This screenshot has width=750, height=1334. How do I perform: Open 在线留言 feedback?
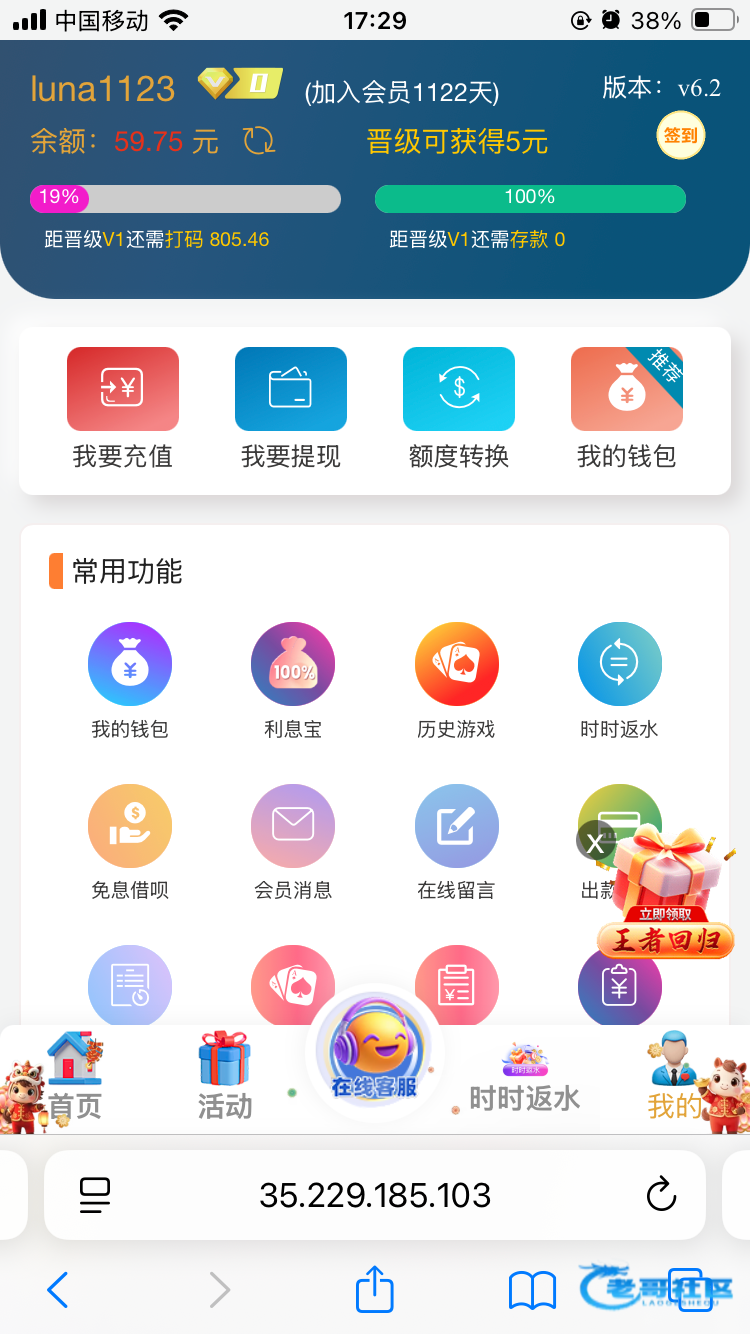tap(456, 842)
